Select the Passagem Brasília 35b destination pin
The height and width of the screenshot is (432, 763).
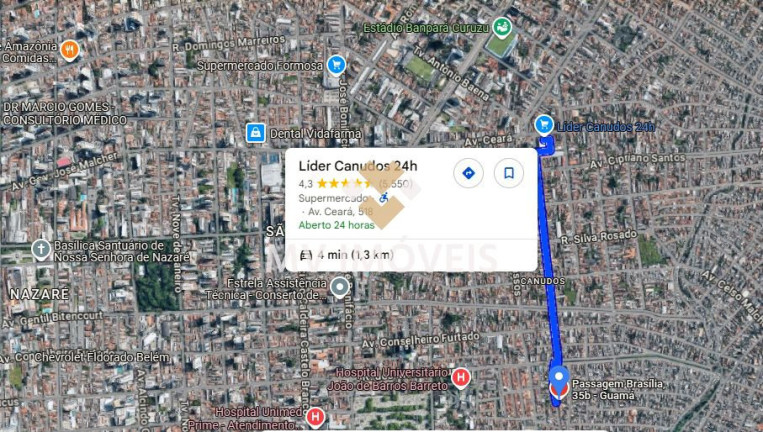coord(559,381)
